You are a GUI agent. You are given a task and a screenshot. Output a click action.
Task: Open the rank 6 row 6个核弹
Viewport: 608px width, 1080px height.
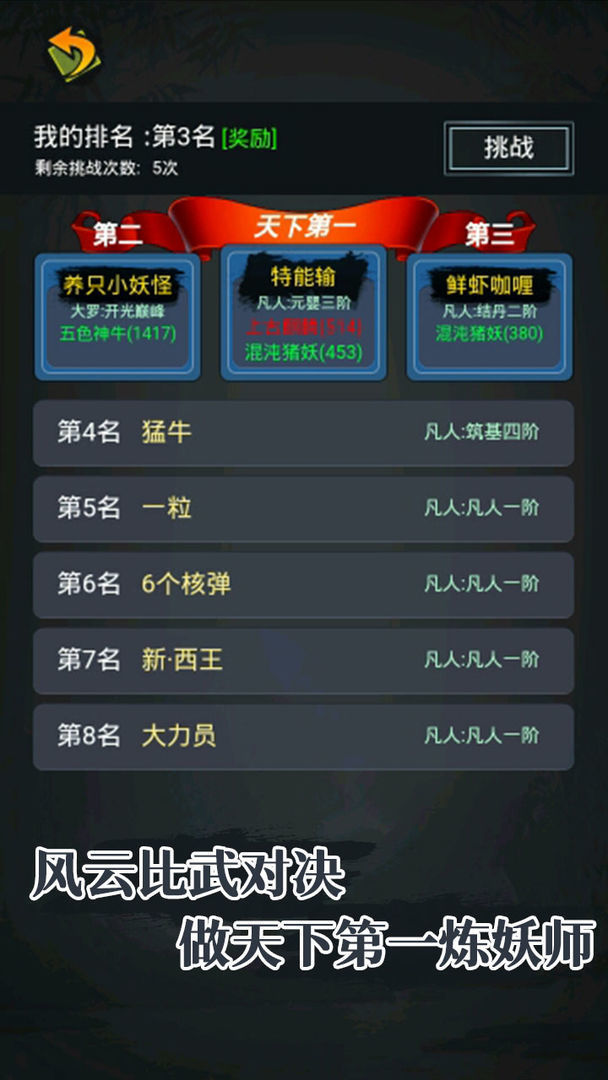pyautogui.click(x=303, y=584)
